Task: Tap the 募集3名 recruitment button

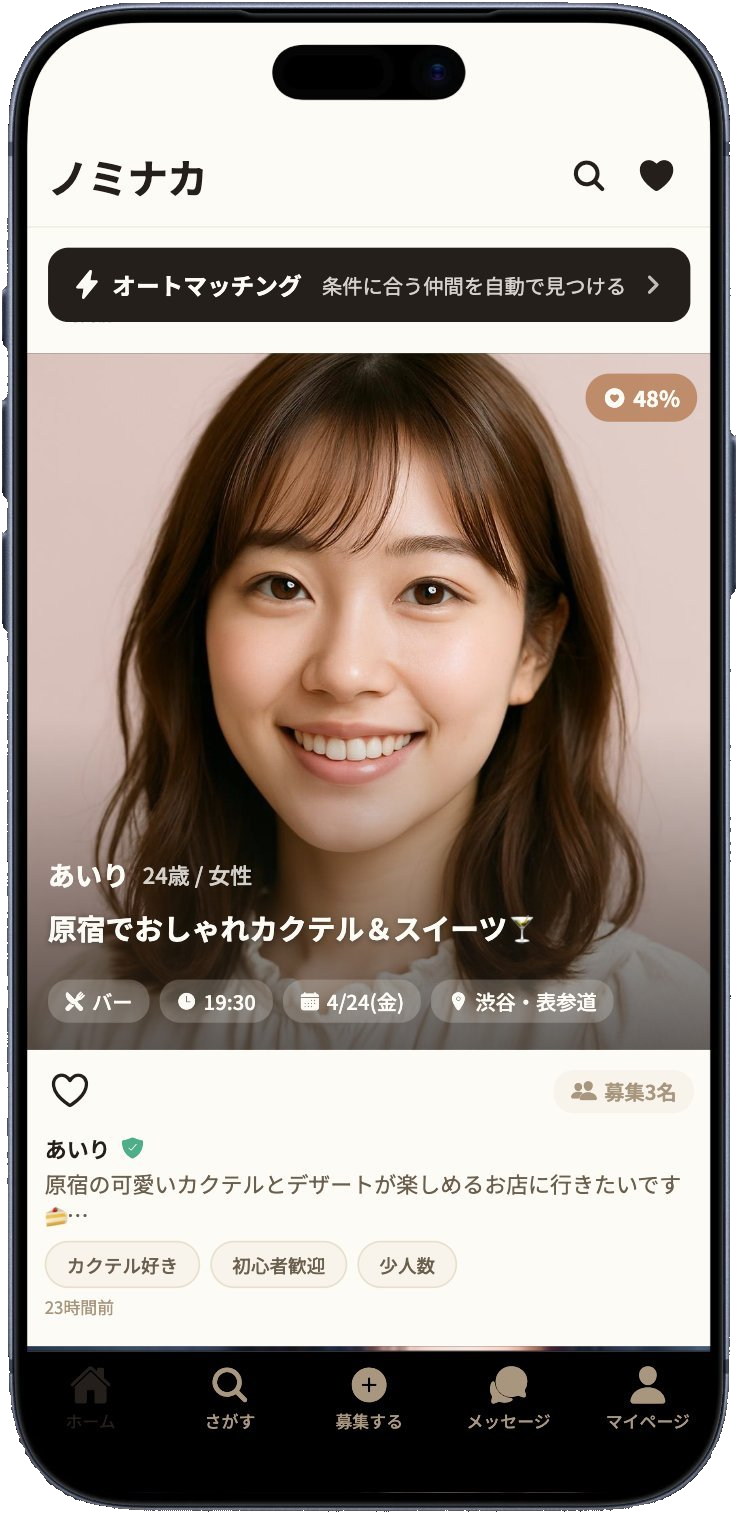Action: pos(623,1091)
